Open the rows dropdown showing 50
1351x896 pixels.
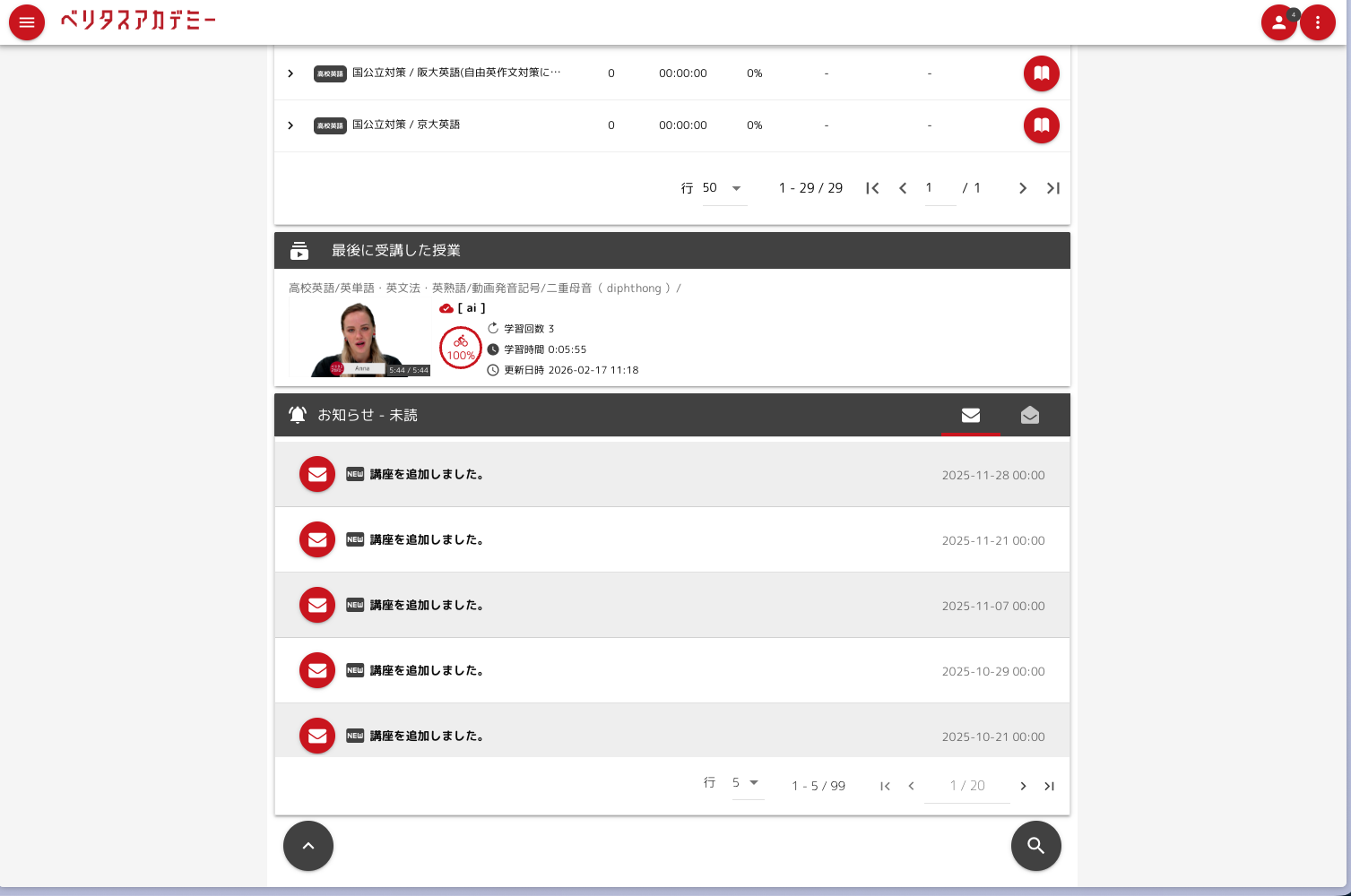tap(724, 188)
